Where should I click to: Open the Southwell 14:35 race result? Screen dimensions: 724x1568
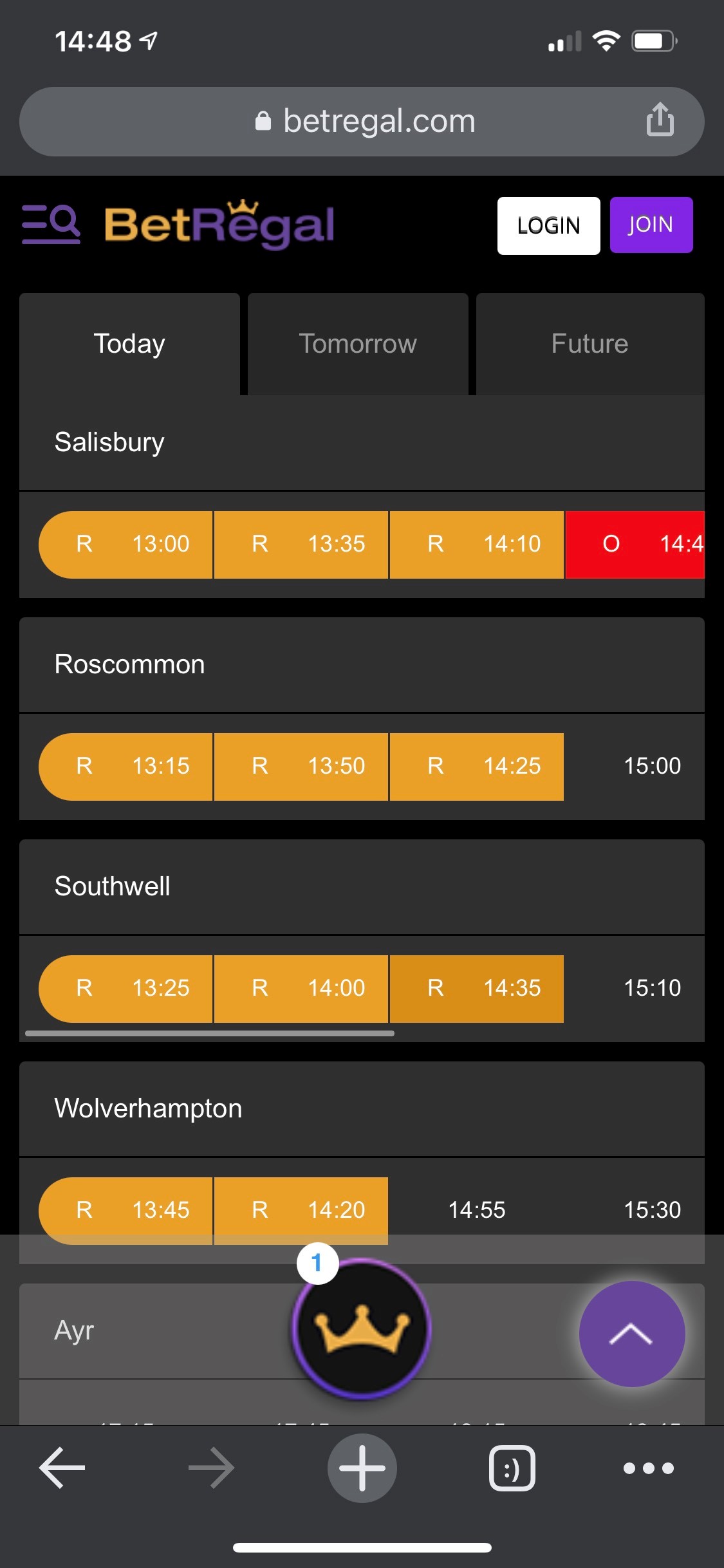point(477,989)
